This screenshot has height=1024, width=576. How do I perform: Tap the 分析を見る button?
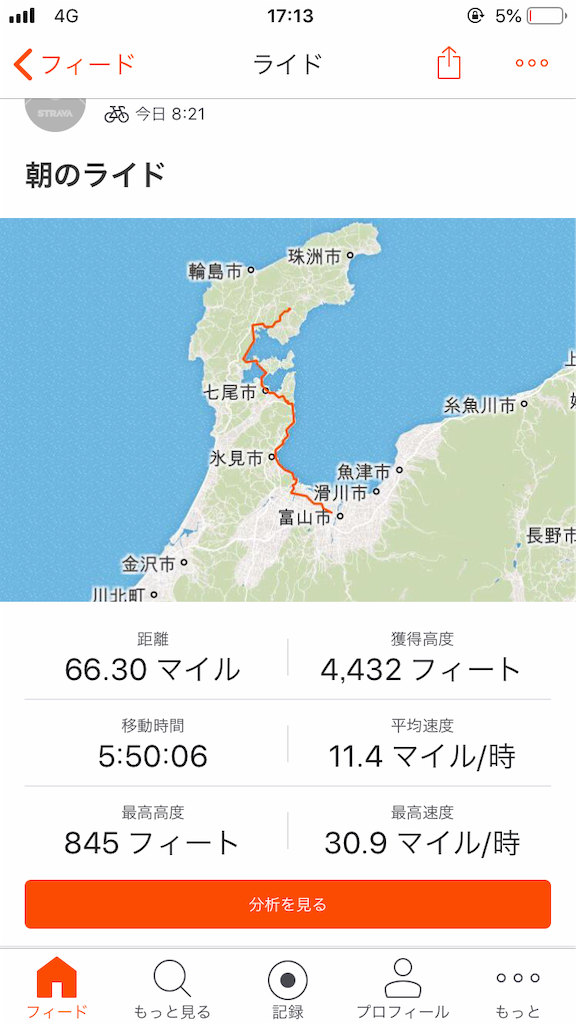coord(288,904)
